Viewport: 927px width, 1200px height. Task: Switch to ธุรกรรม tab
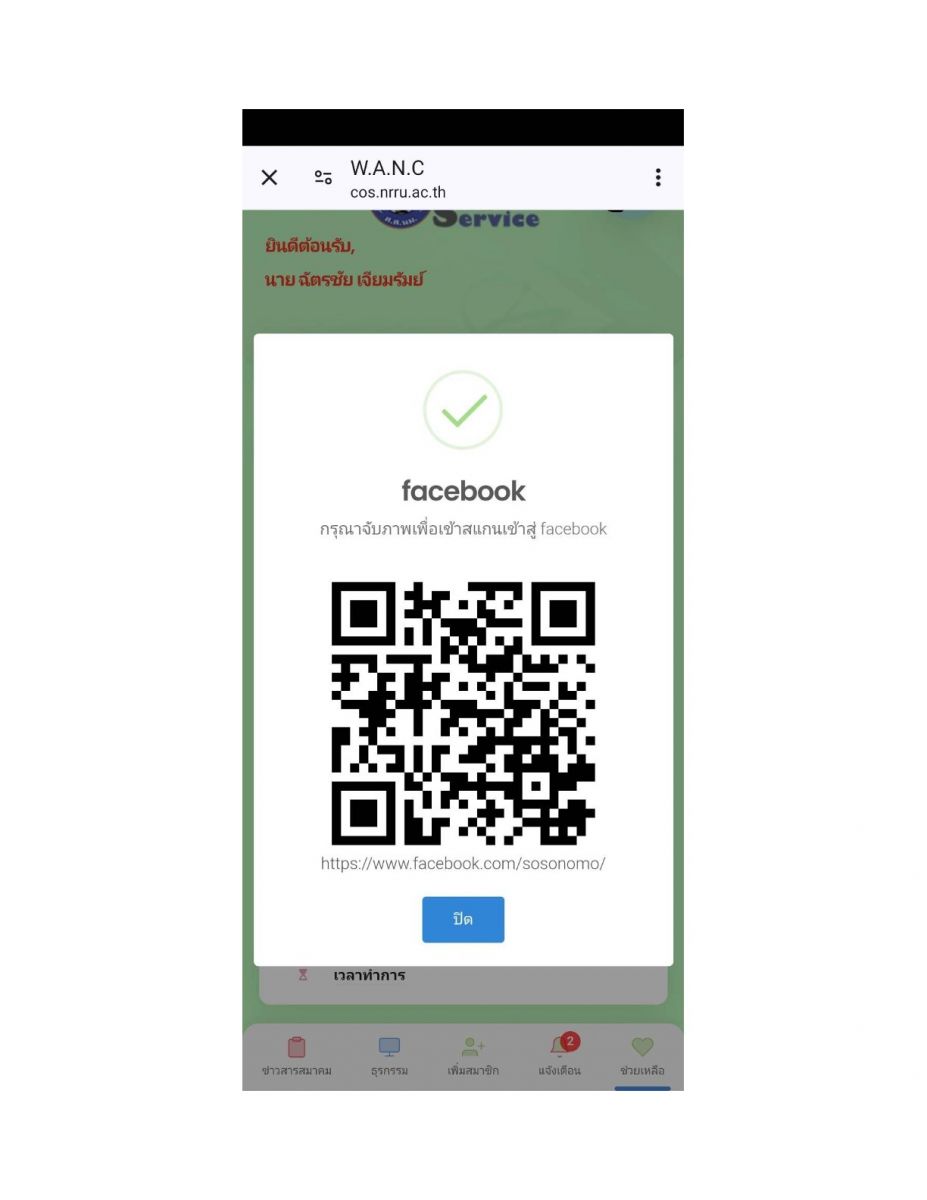click(x=389, y=1056)
